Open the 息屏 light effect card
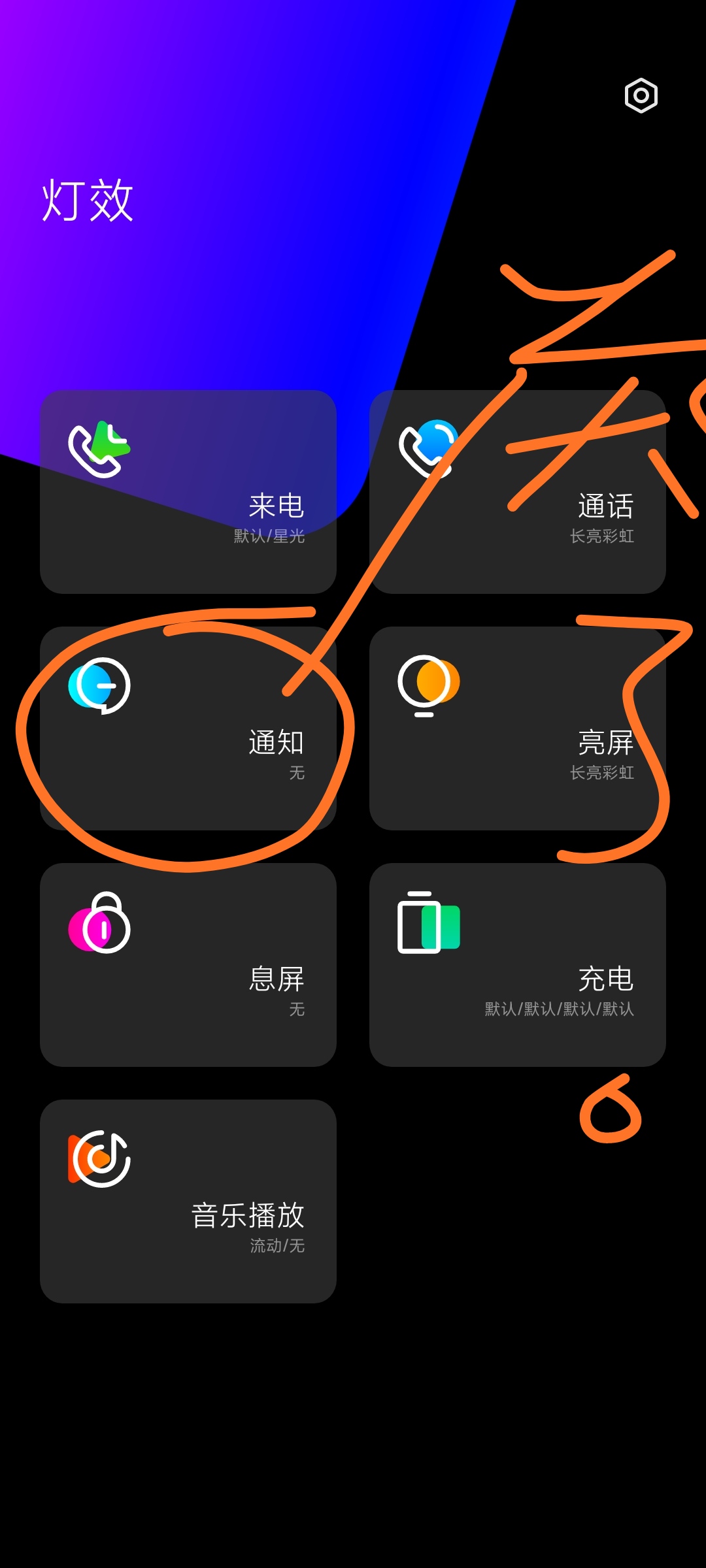This screenshot has height=1568, width=706. 188,964
